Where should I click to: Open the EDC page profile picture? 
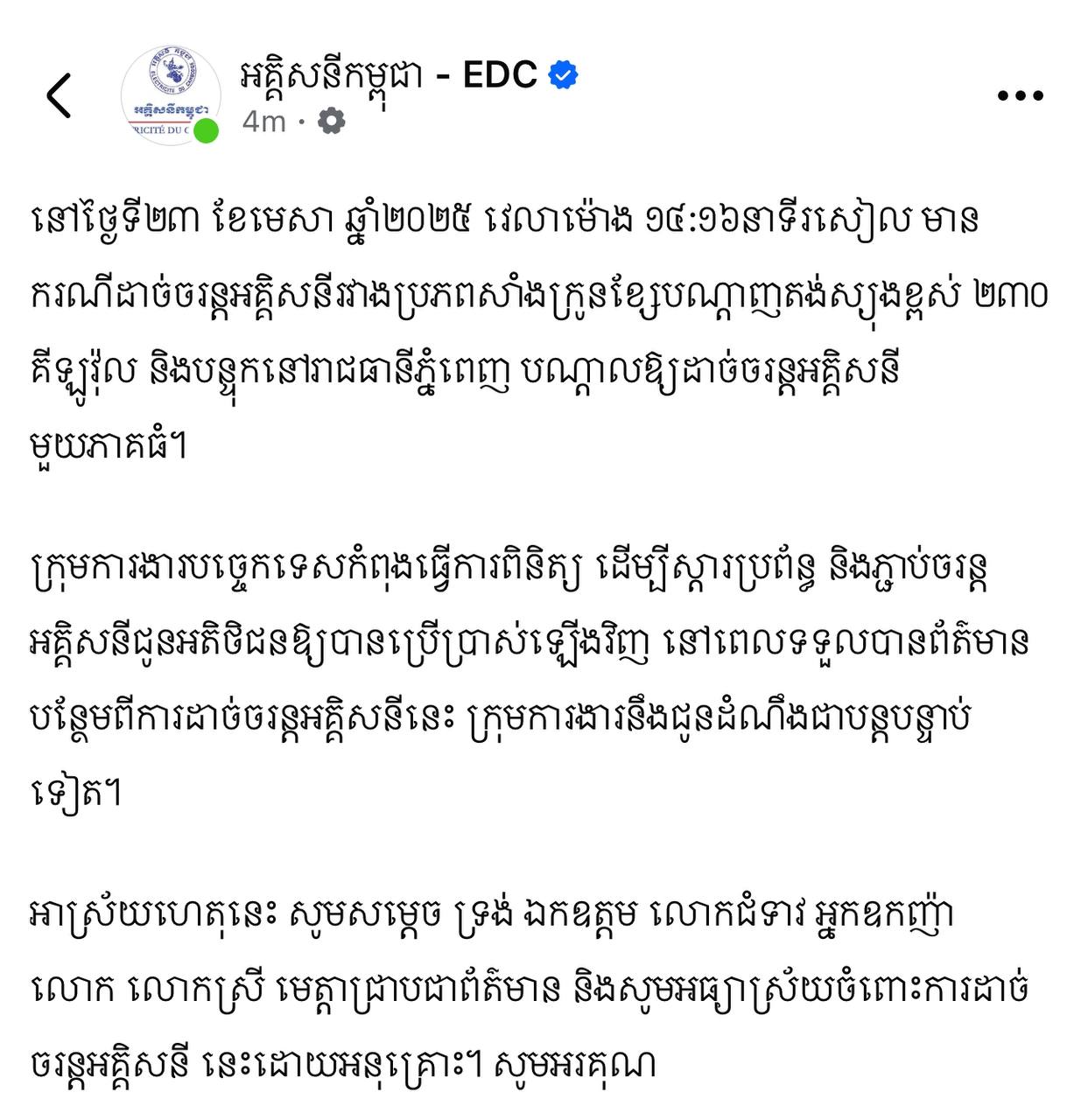click(169, 95)
